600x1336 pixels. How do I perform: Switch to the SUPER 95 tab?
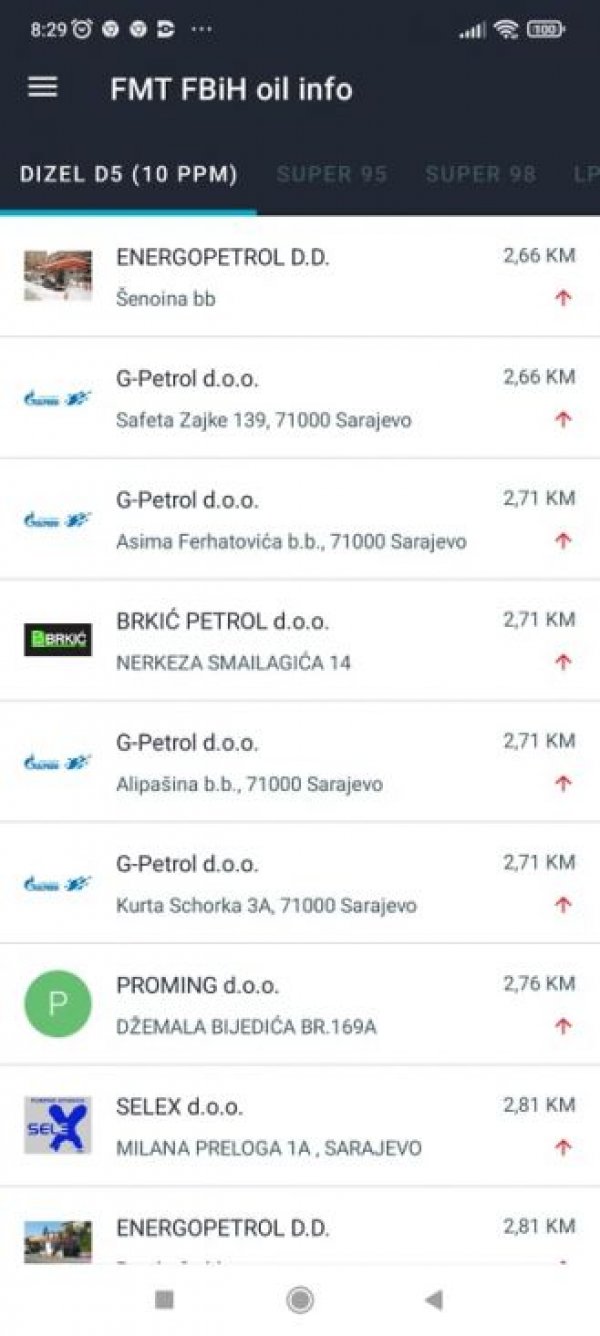331,175
